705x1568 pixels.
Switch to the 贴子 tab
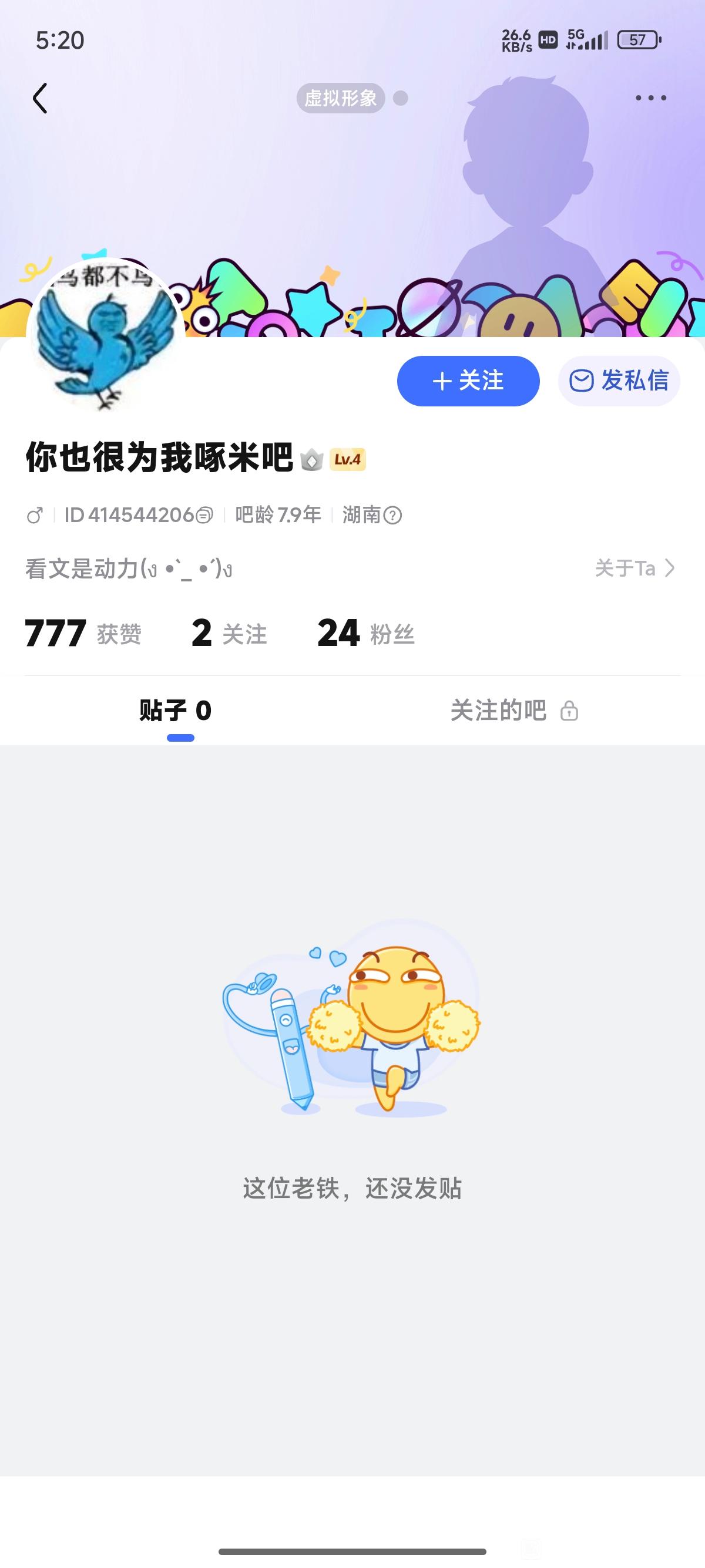pos(175,711)
